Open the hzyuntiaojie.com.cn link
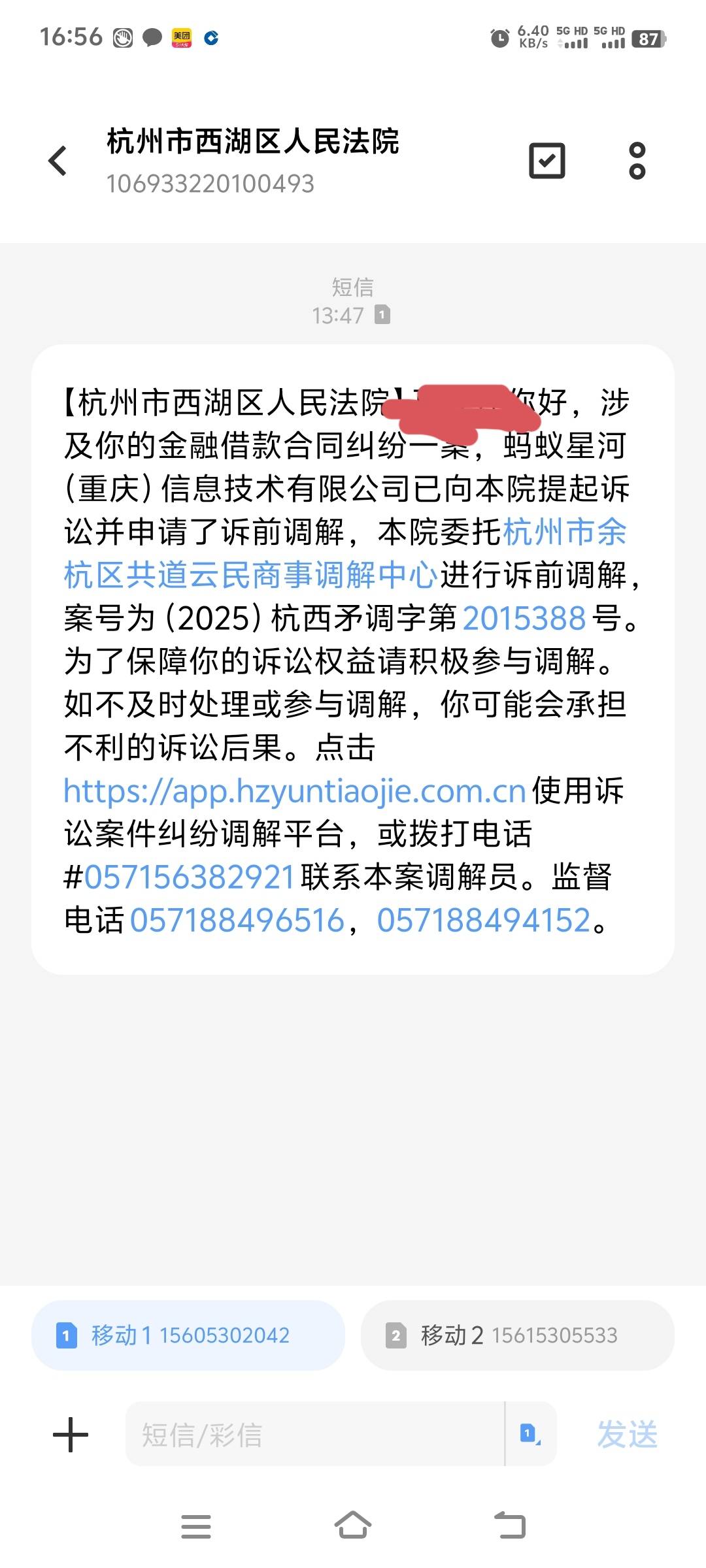The image size is (706, 1568). (295, 791)
